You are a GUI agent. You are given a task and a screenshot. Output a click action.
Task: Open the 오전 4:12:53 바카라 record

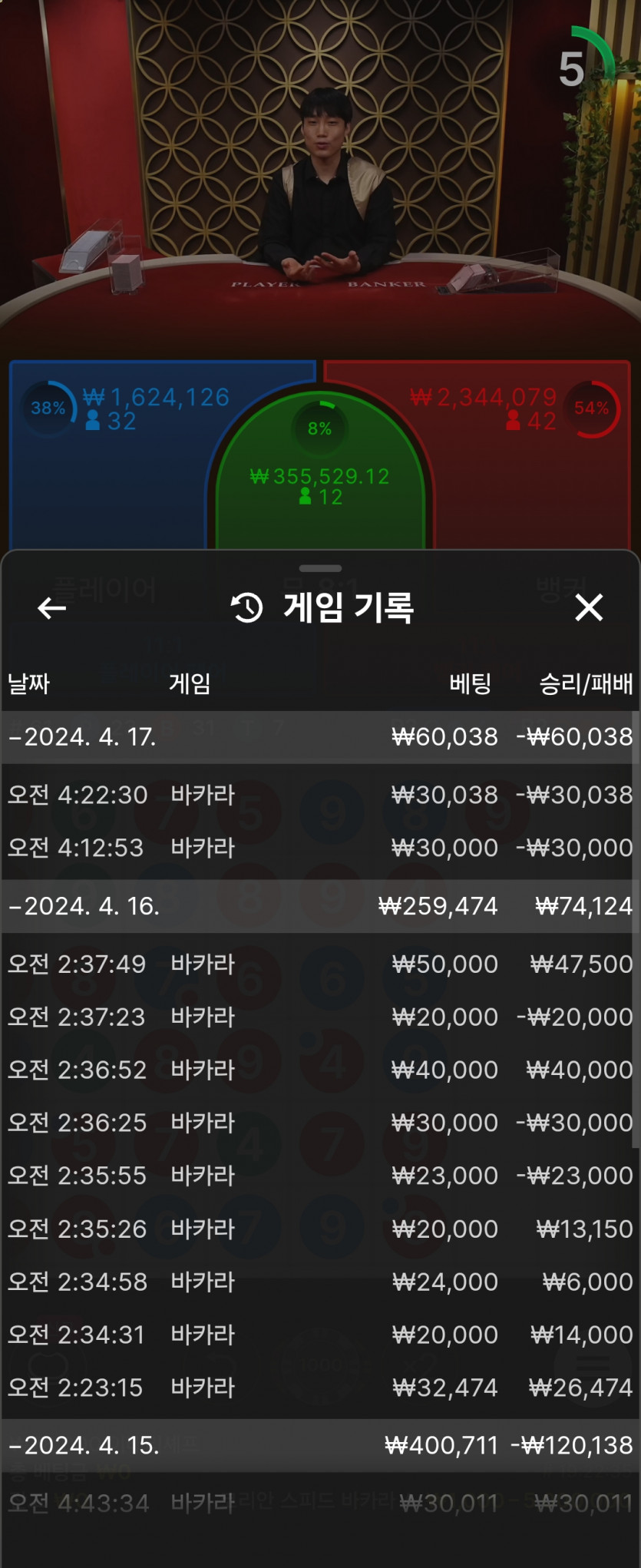[319, 848]
